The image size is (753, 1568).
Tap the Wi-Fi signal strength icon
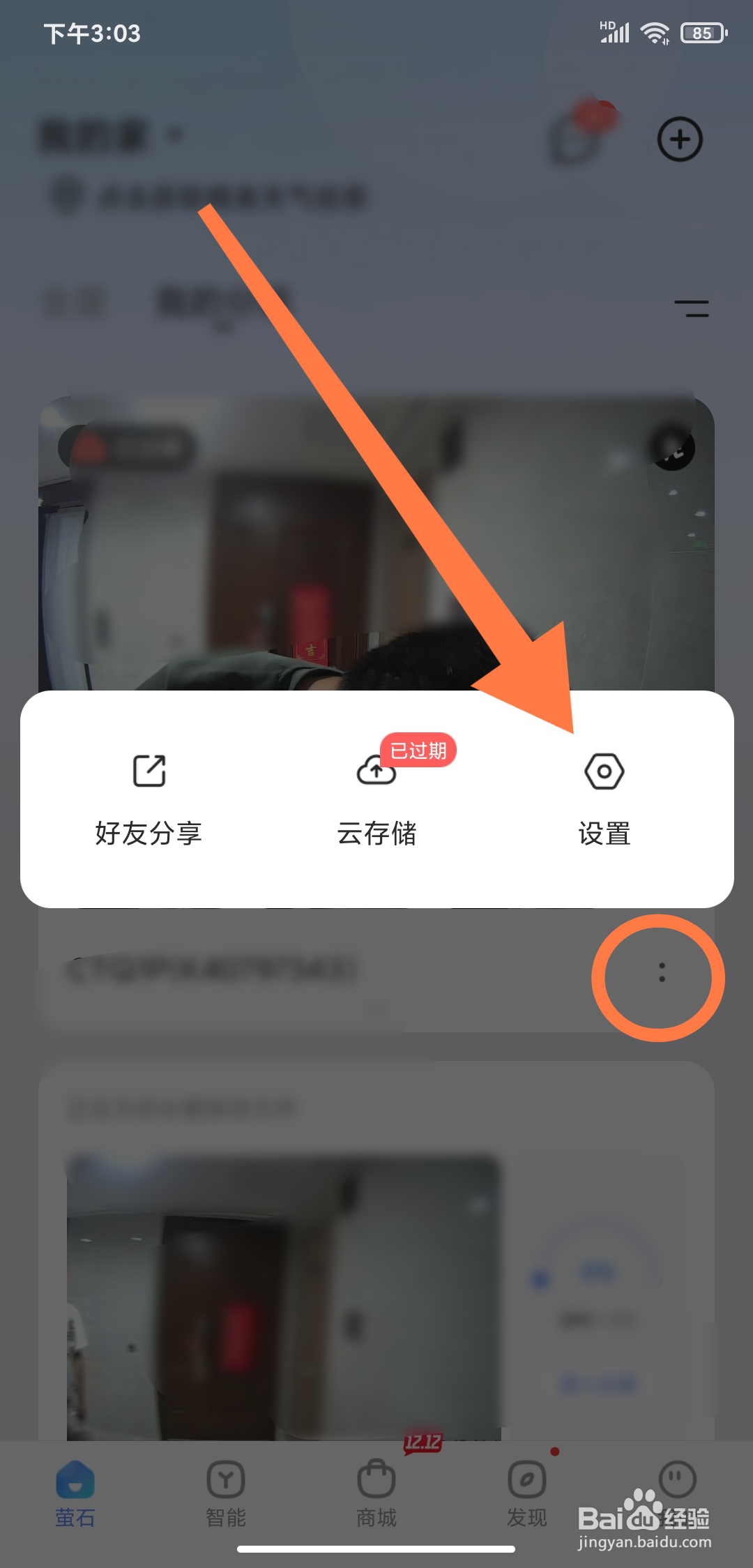[654, 31]
